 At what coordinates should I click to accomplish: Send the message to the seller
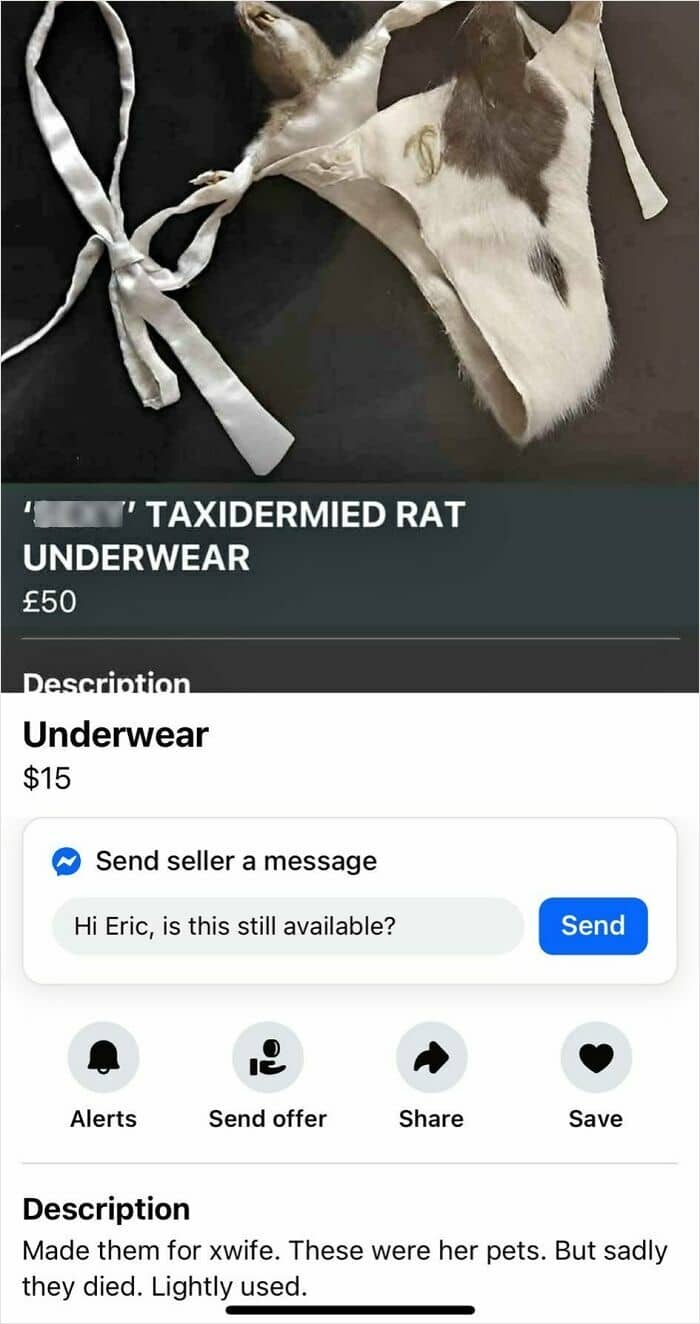[x=593, y=926]
